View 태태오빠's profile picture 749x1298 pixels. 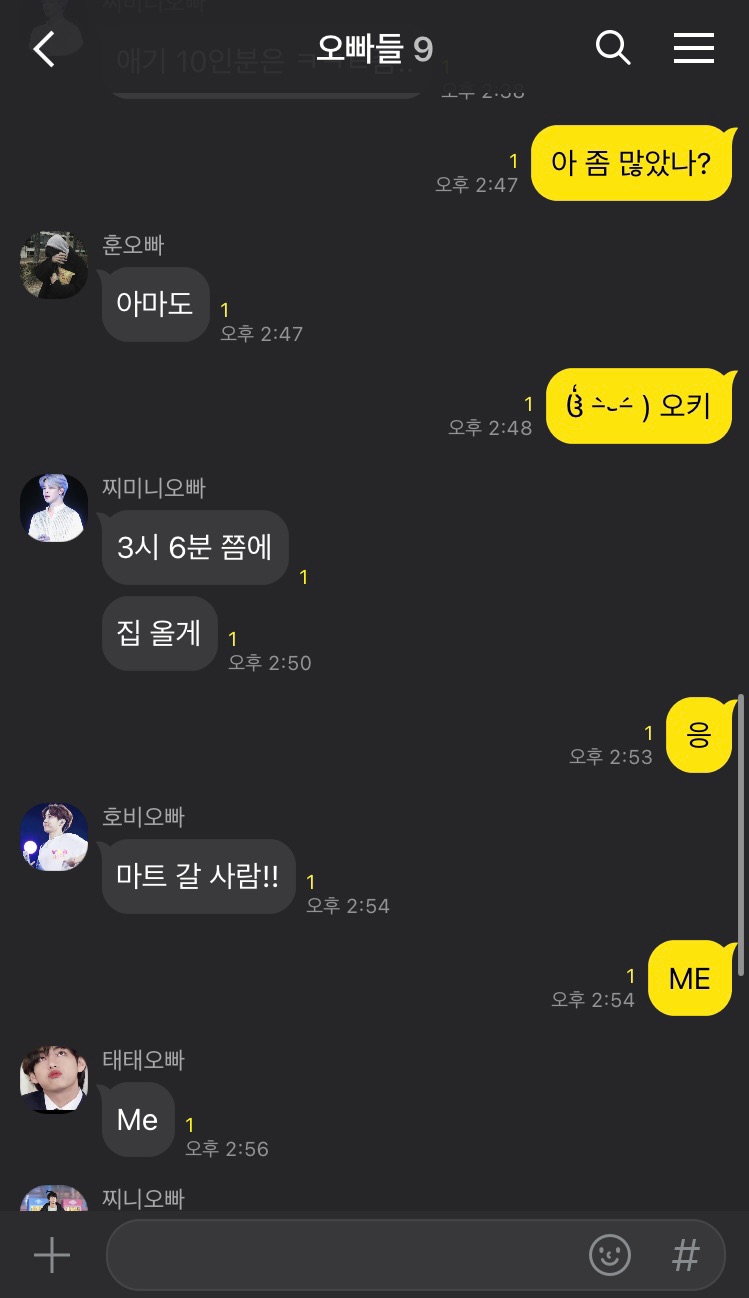tap(54, 1079)
